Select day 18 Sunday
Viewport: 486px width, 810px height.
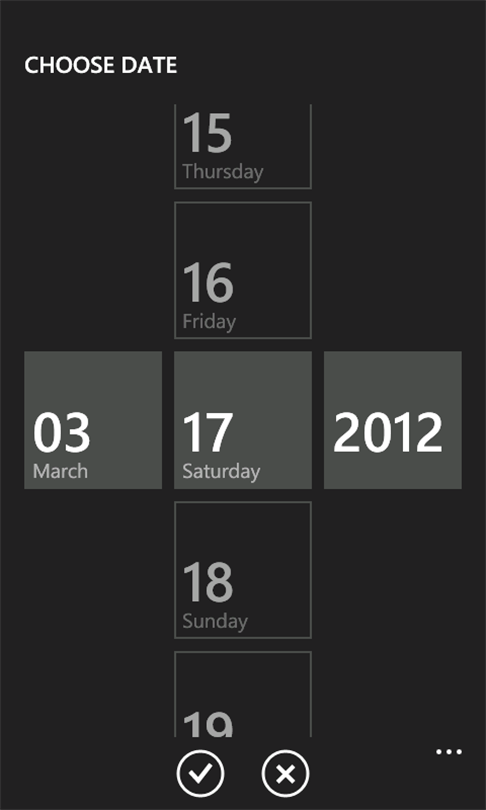243,570
